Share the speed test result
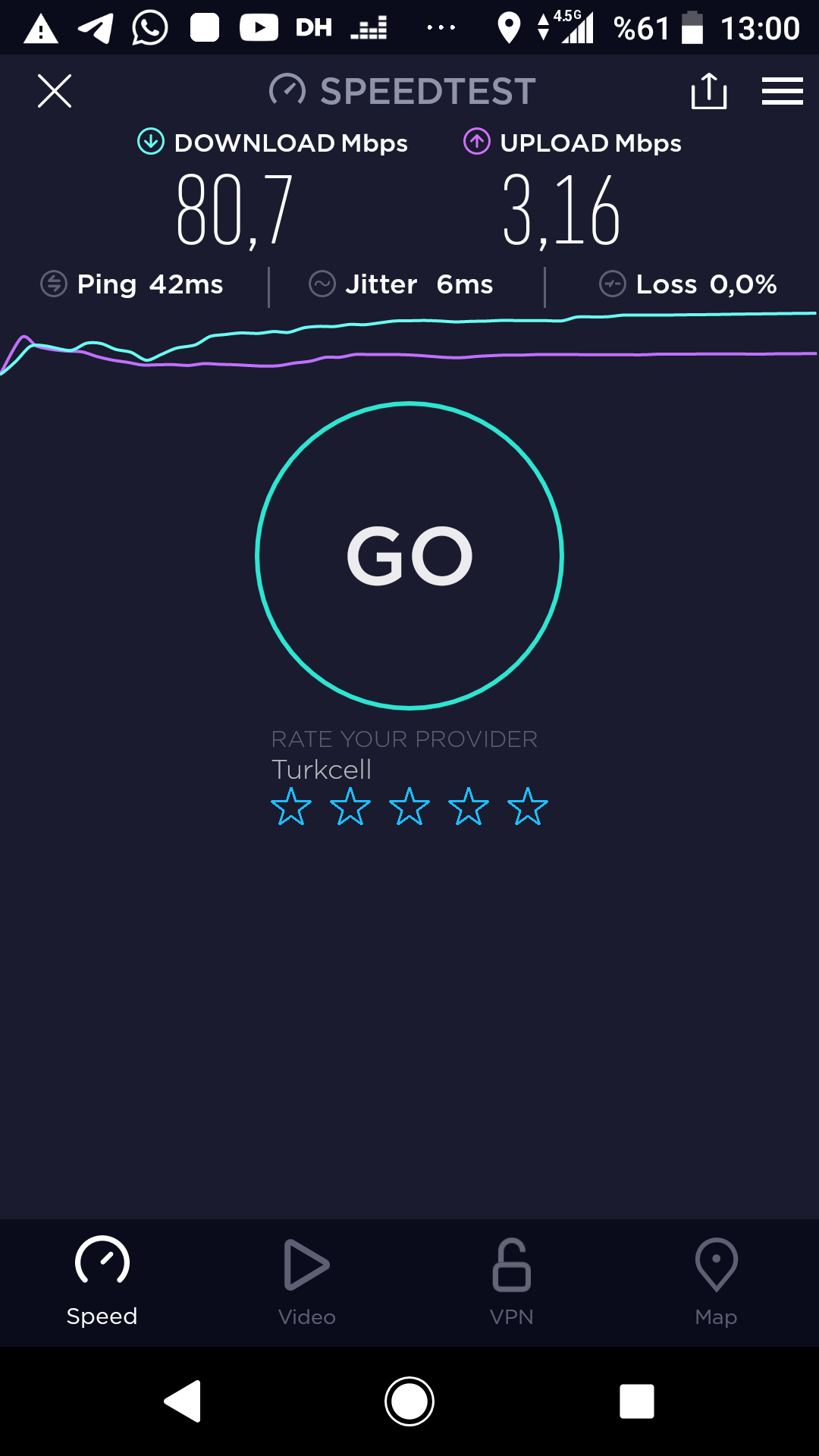 coord(709,91)
